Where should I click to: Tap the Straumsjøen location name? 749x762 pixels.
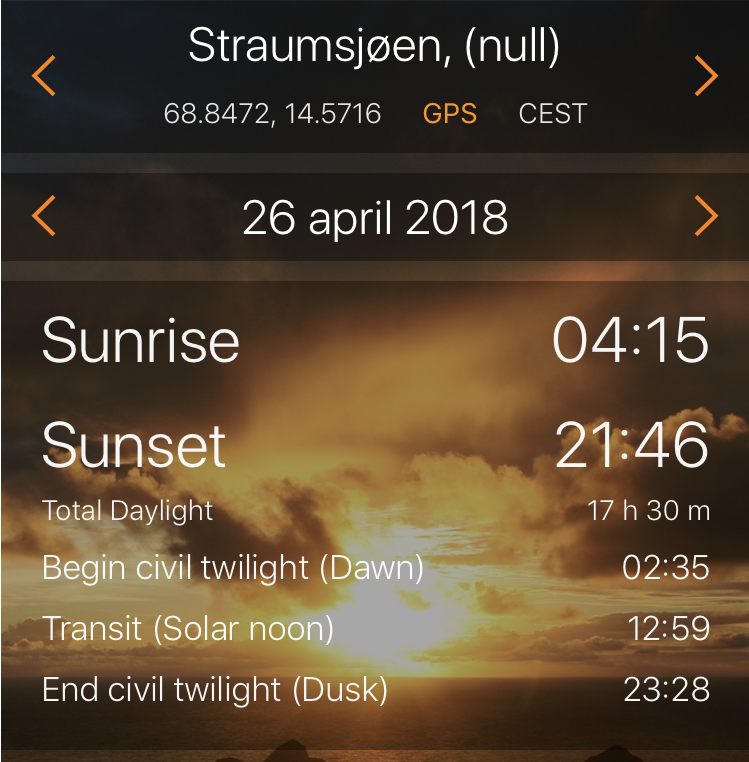374,47
